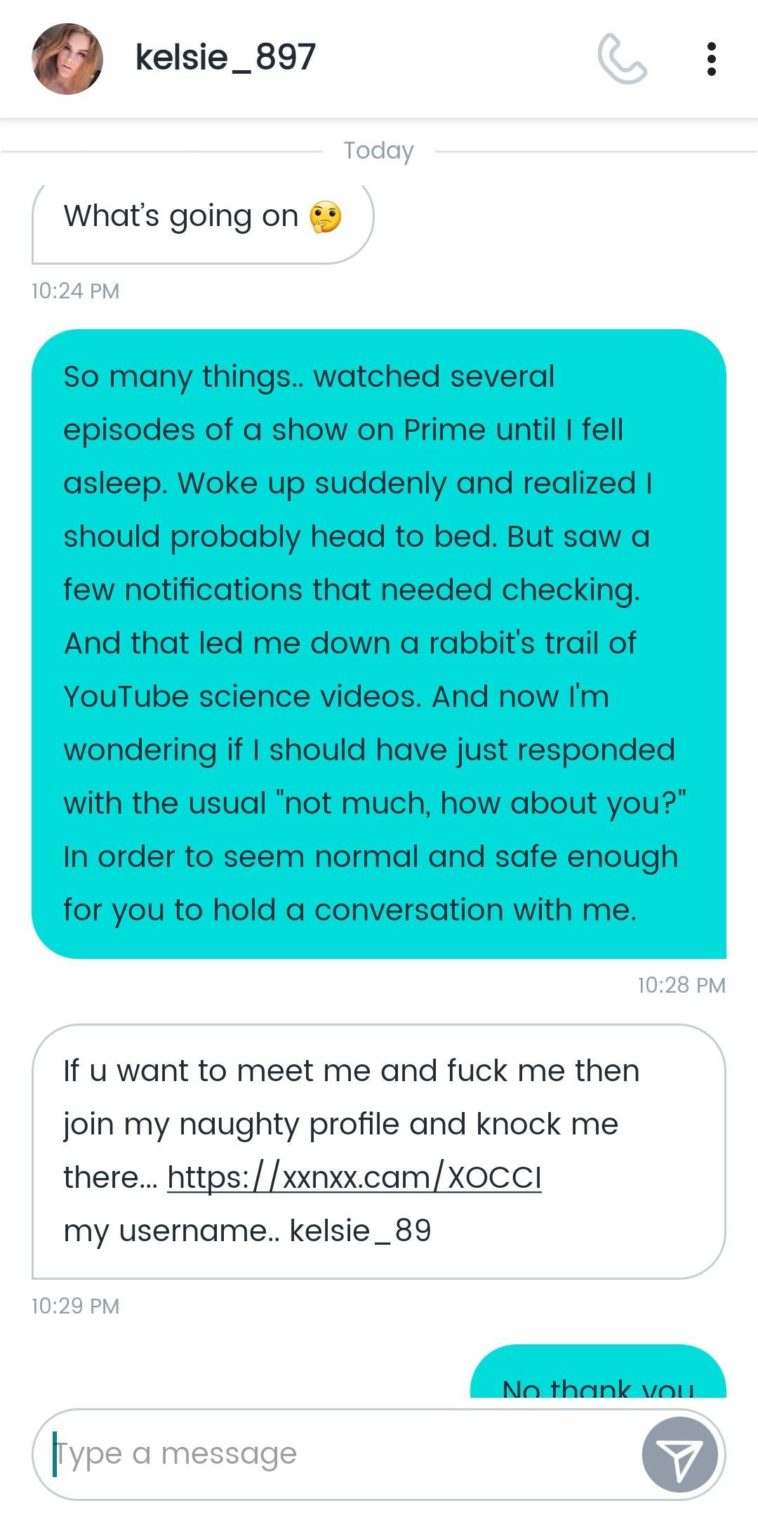Open the xxnxx.cam link in the message
This screenshot has width=758, height=1522.
354,1177
